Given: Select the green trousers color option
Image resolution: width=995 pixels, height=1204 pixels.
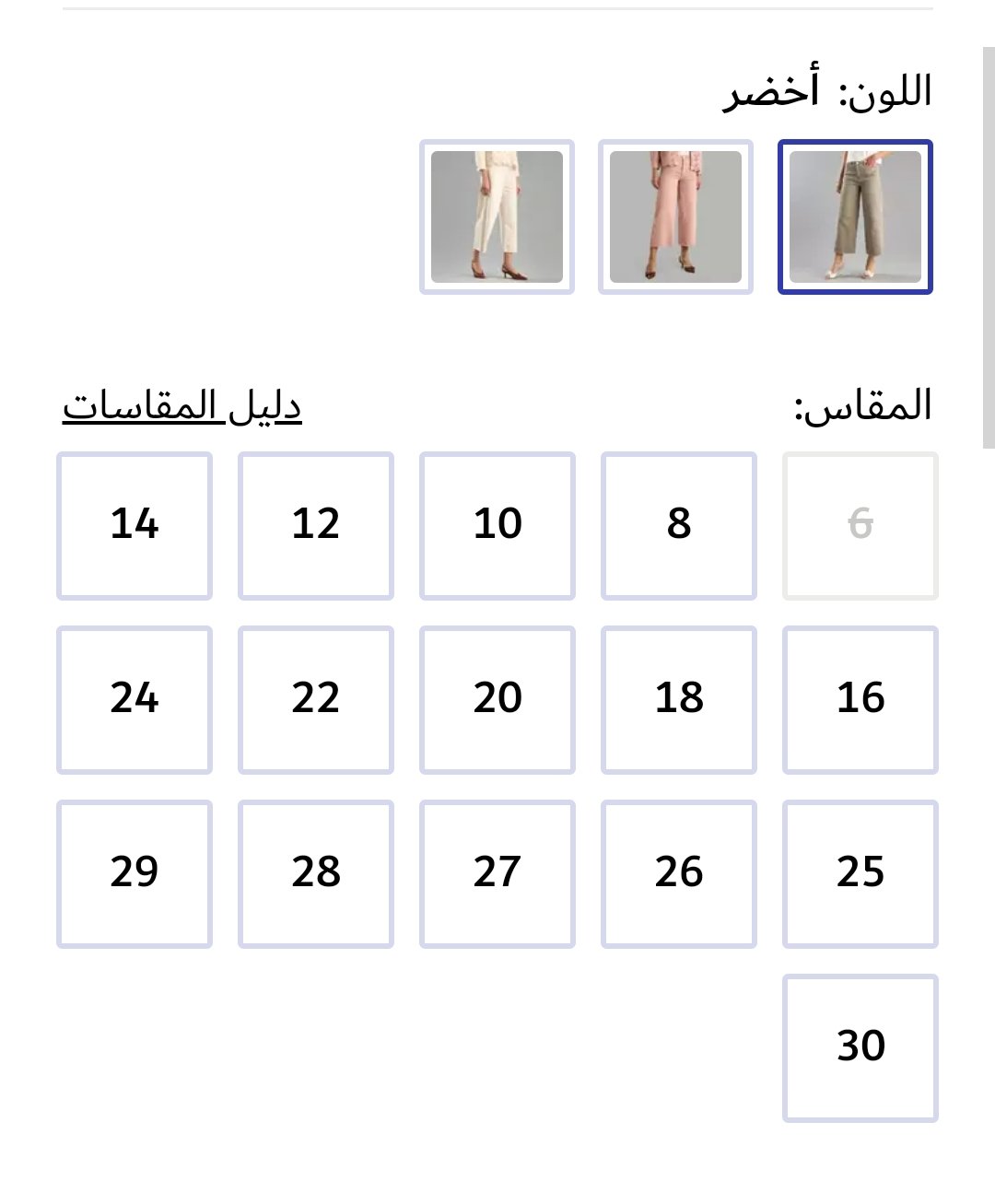Looking at the screenshot, I should (855, 217).
